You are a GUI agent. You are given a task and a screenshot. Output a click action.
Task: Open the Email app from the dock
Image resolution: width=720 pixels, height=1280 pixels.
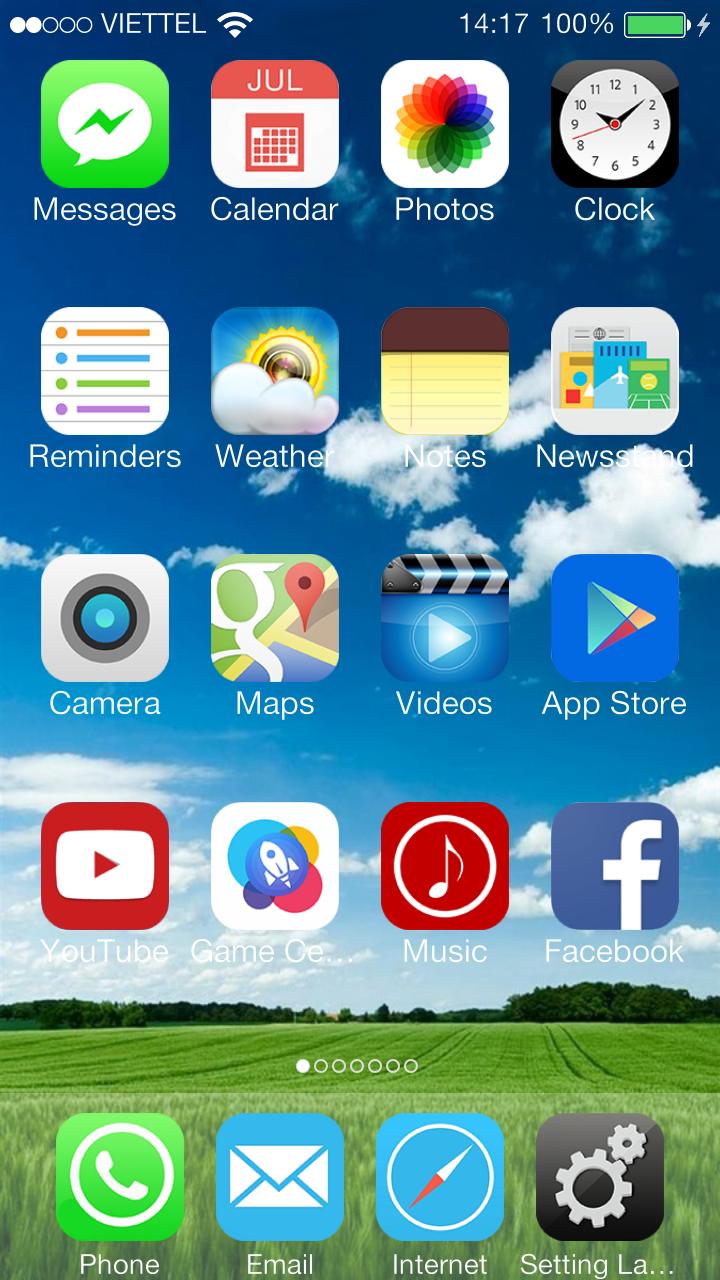click(x=279, y=1178)
